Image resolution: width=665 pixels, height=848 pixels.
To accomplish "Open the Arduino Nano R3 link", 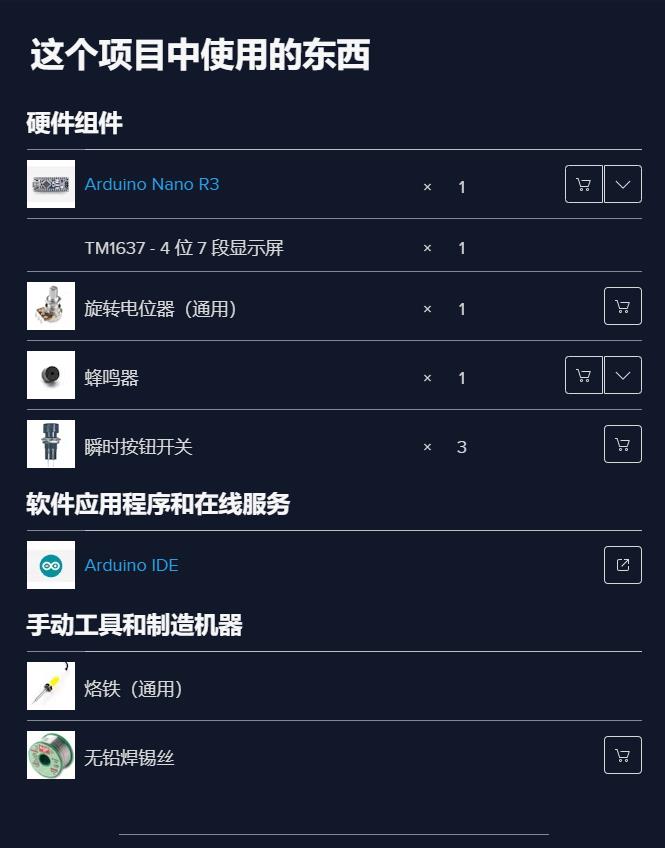I will tap(152, 184).
